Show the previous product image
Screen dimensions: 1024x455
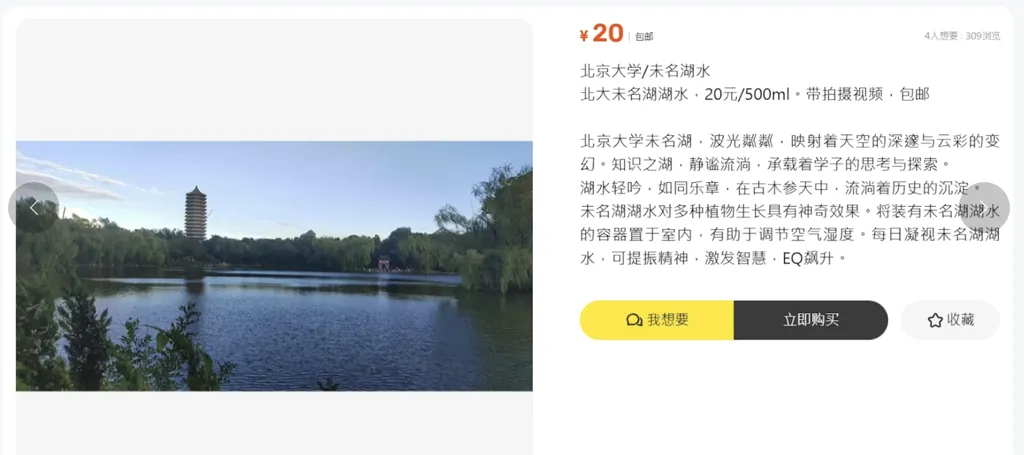click(x=34, y=208)
